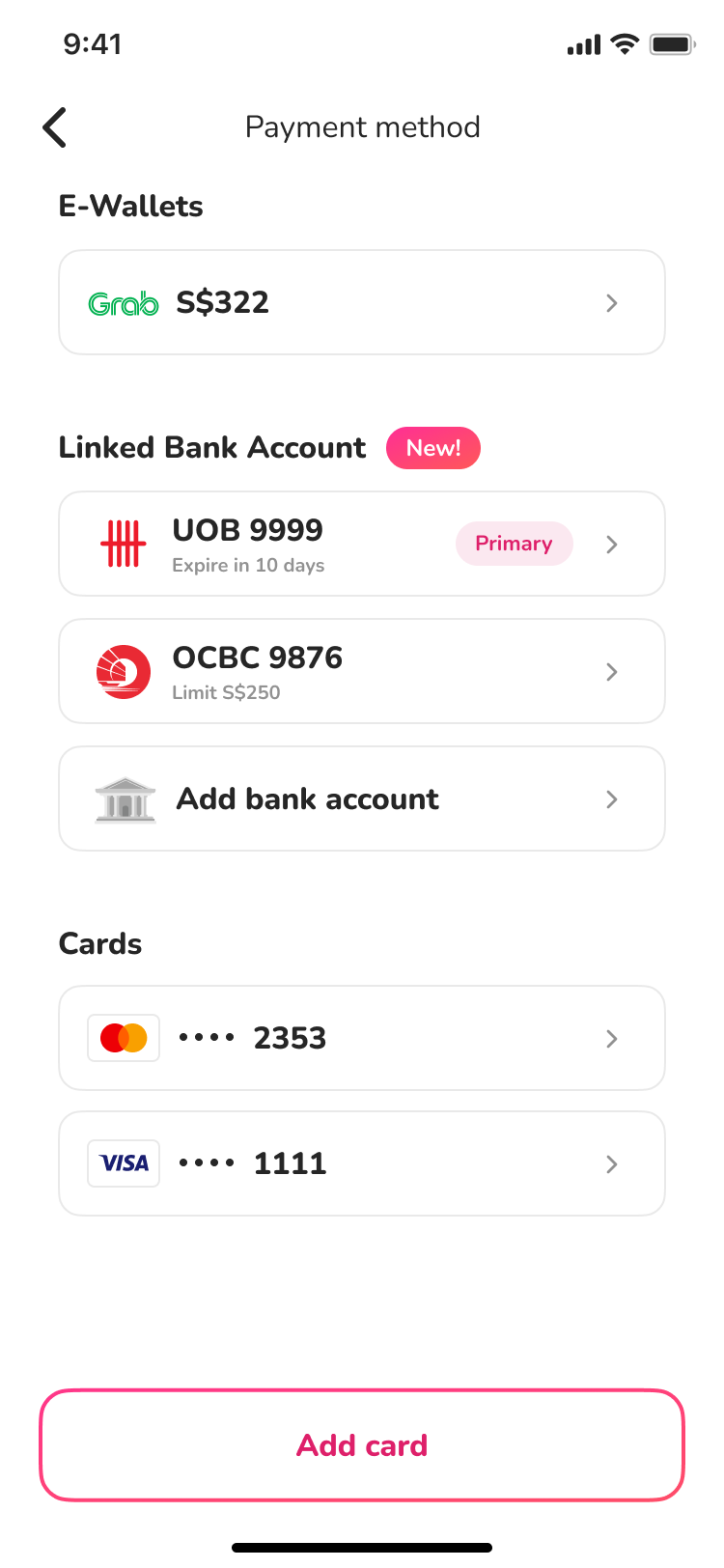Viewport: 724px width, 1568px height.
Task: Select the OCBC 9876 bank account
Action: coord(362,671)
